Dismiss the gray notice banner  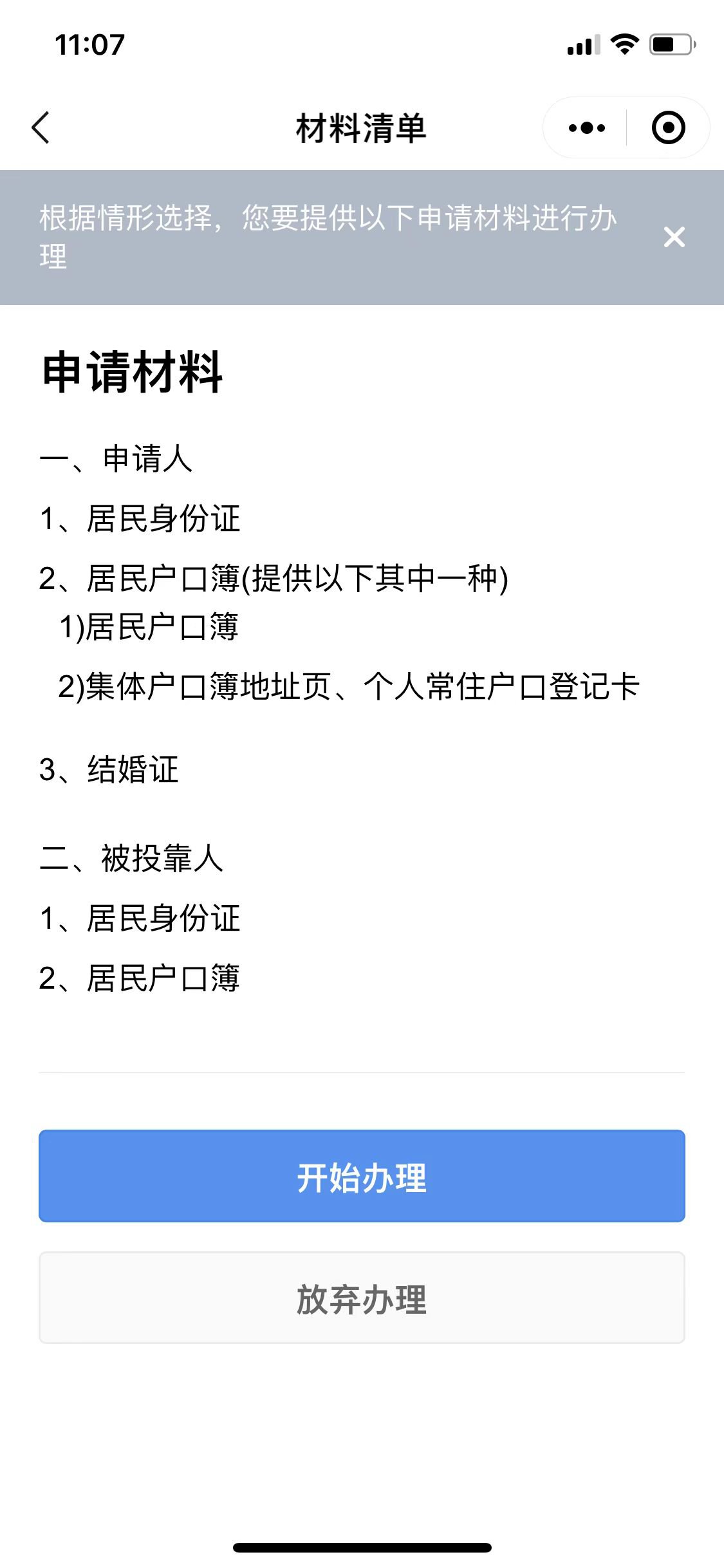click(x=674, y=238)
